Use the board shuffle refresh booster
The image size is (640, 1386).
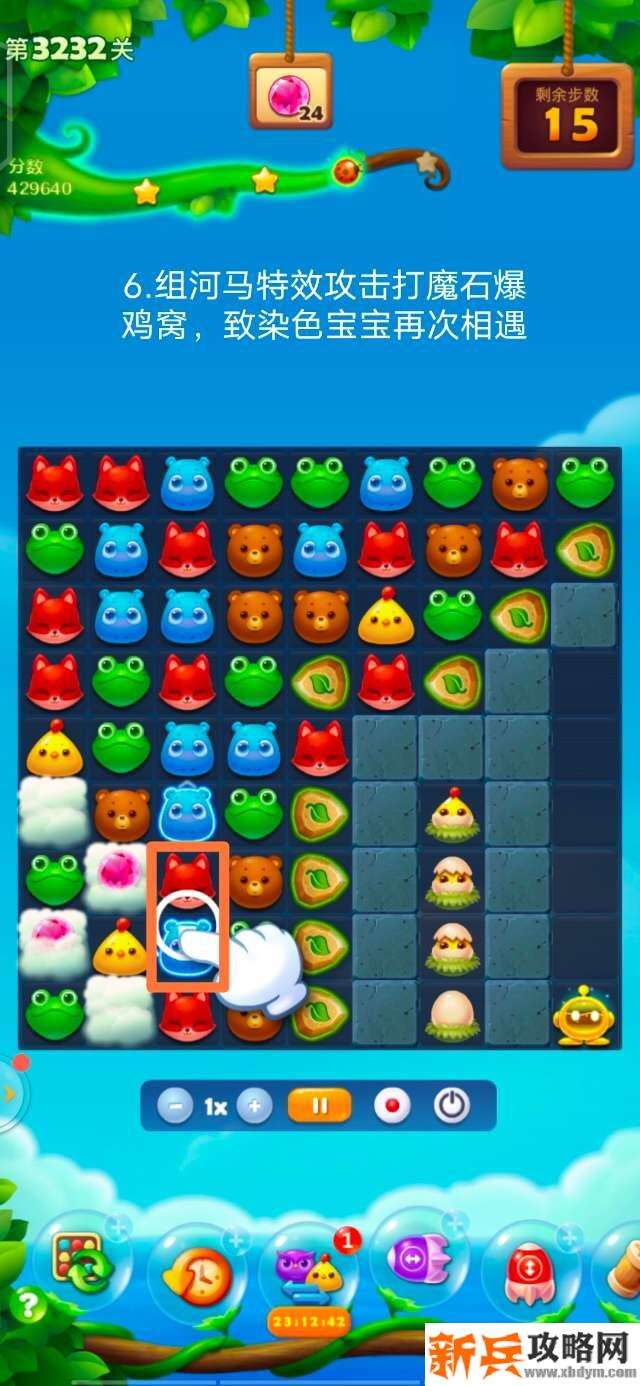(82, 1261)
